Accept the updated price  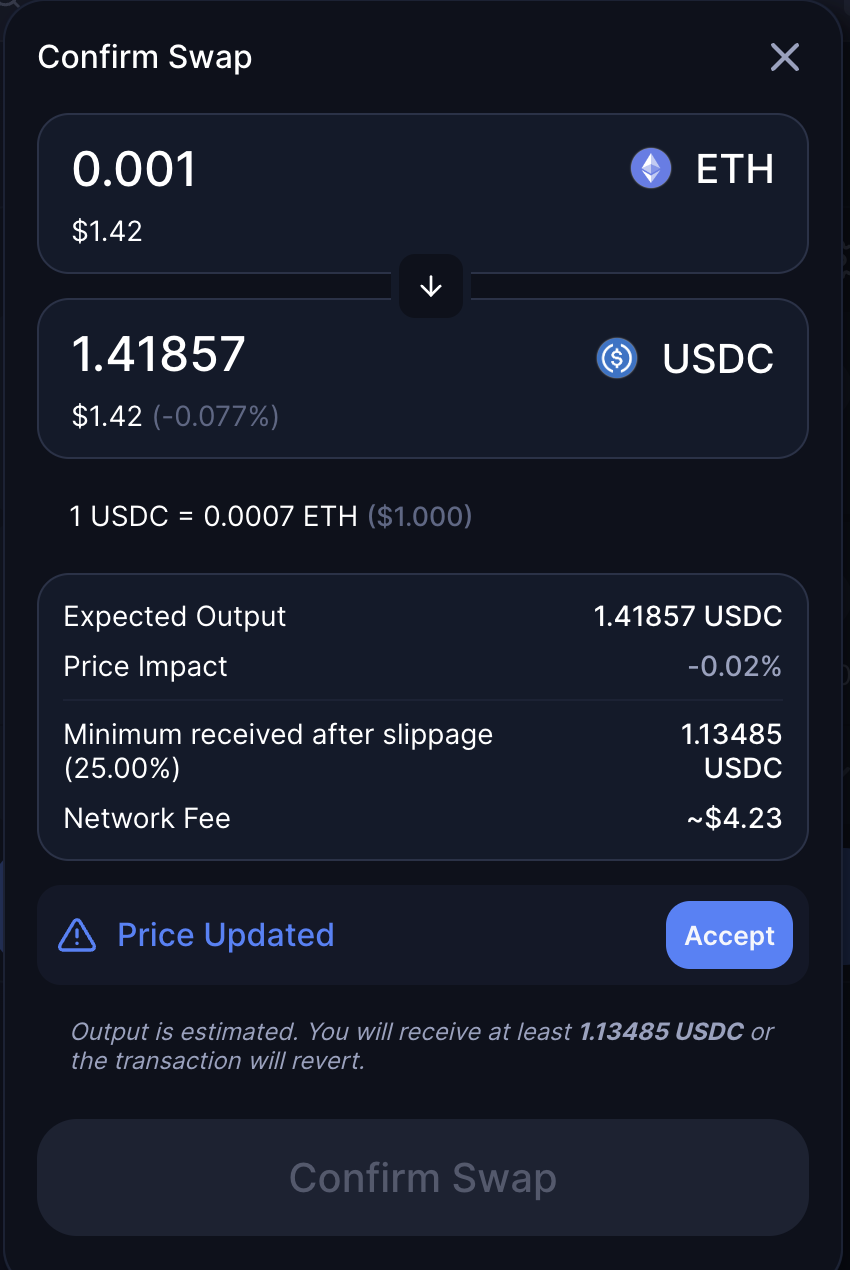(x=729, y=934)
